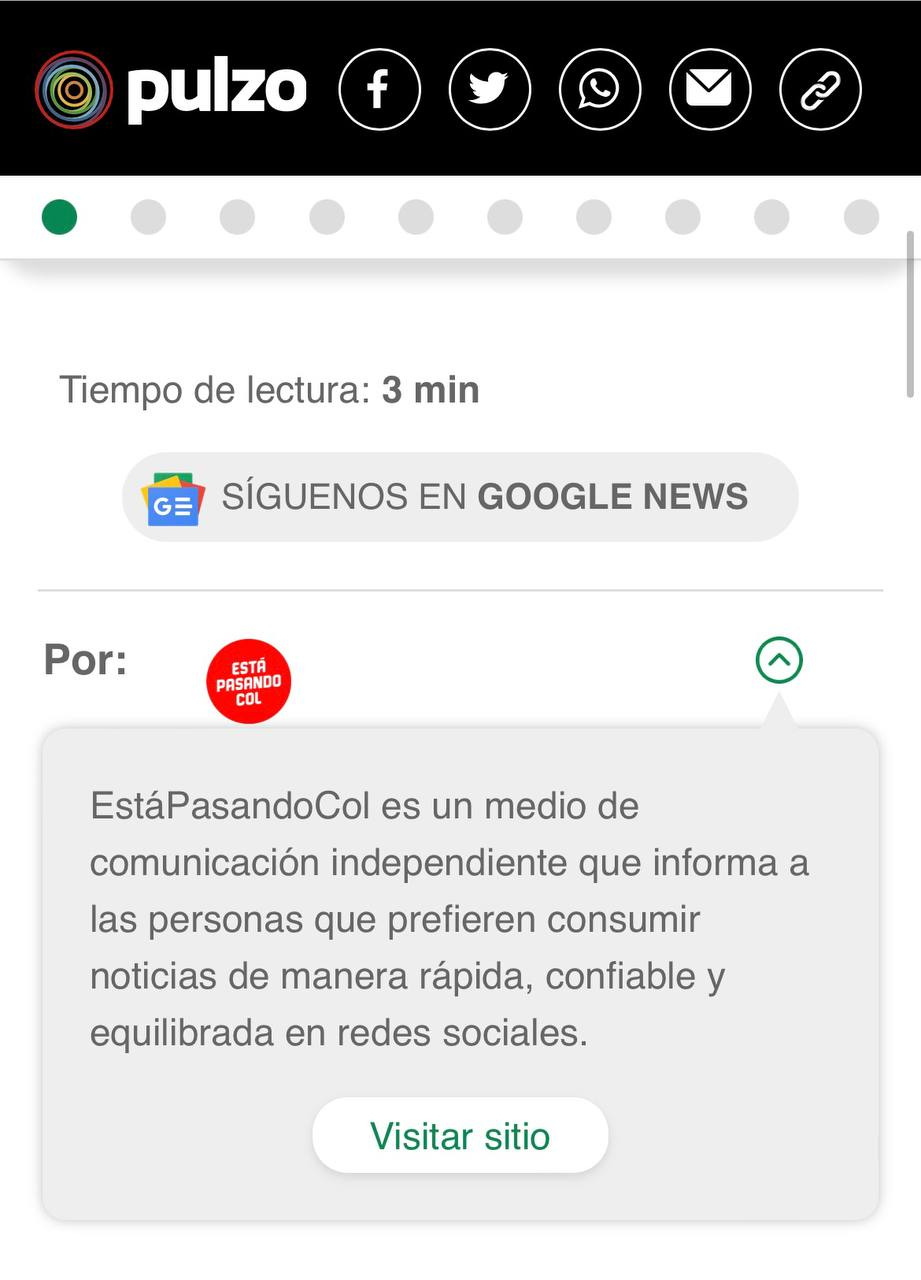
Task: Click the Google News icon
Action: click(172, 497)
